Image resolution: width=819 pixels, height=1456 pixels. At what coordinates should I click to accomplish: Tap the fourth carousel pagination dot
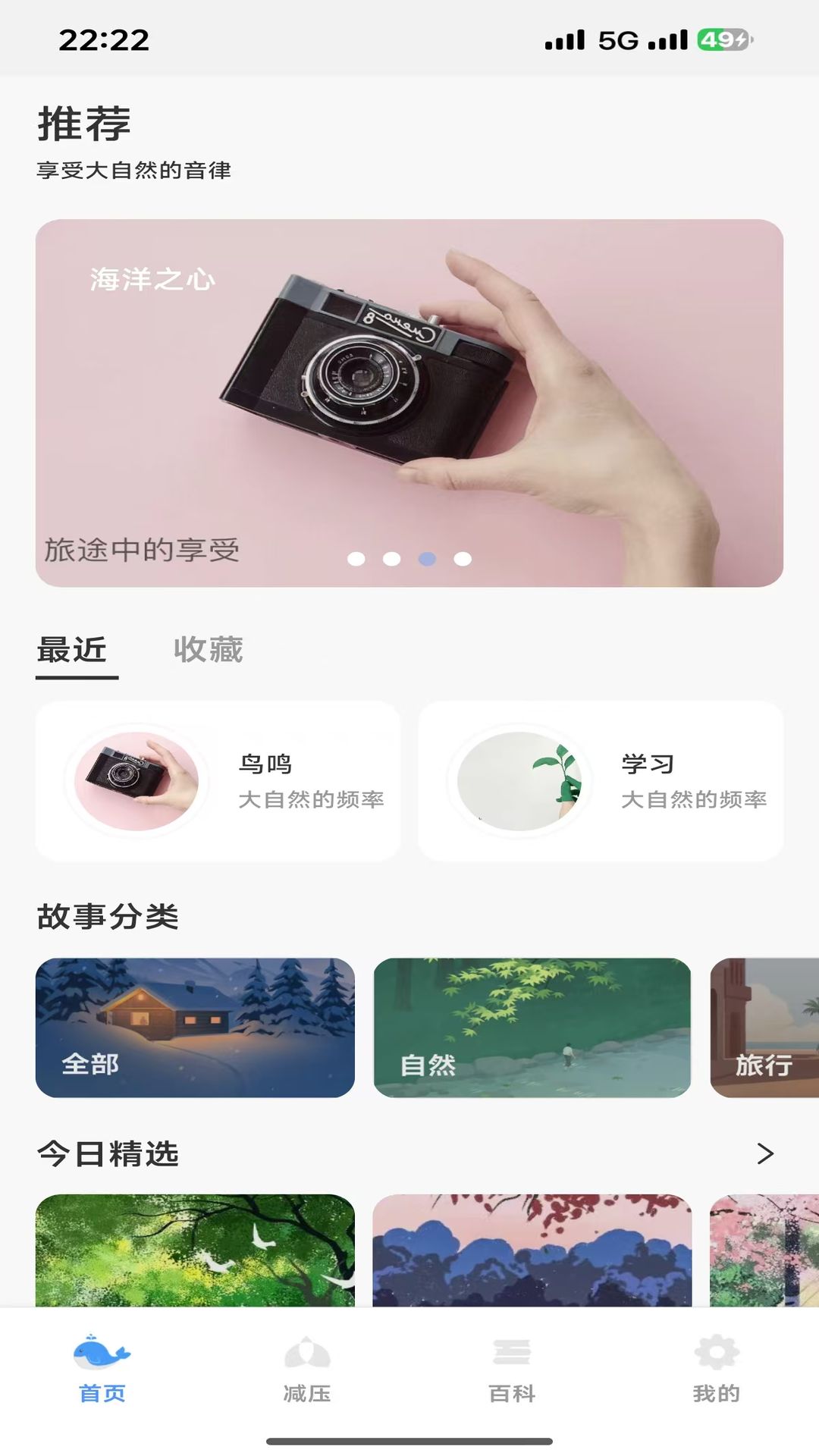tap(460, 559)
